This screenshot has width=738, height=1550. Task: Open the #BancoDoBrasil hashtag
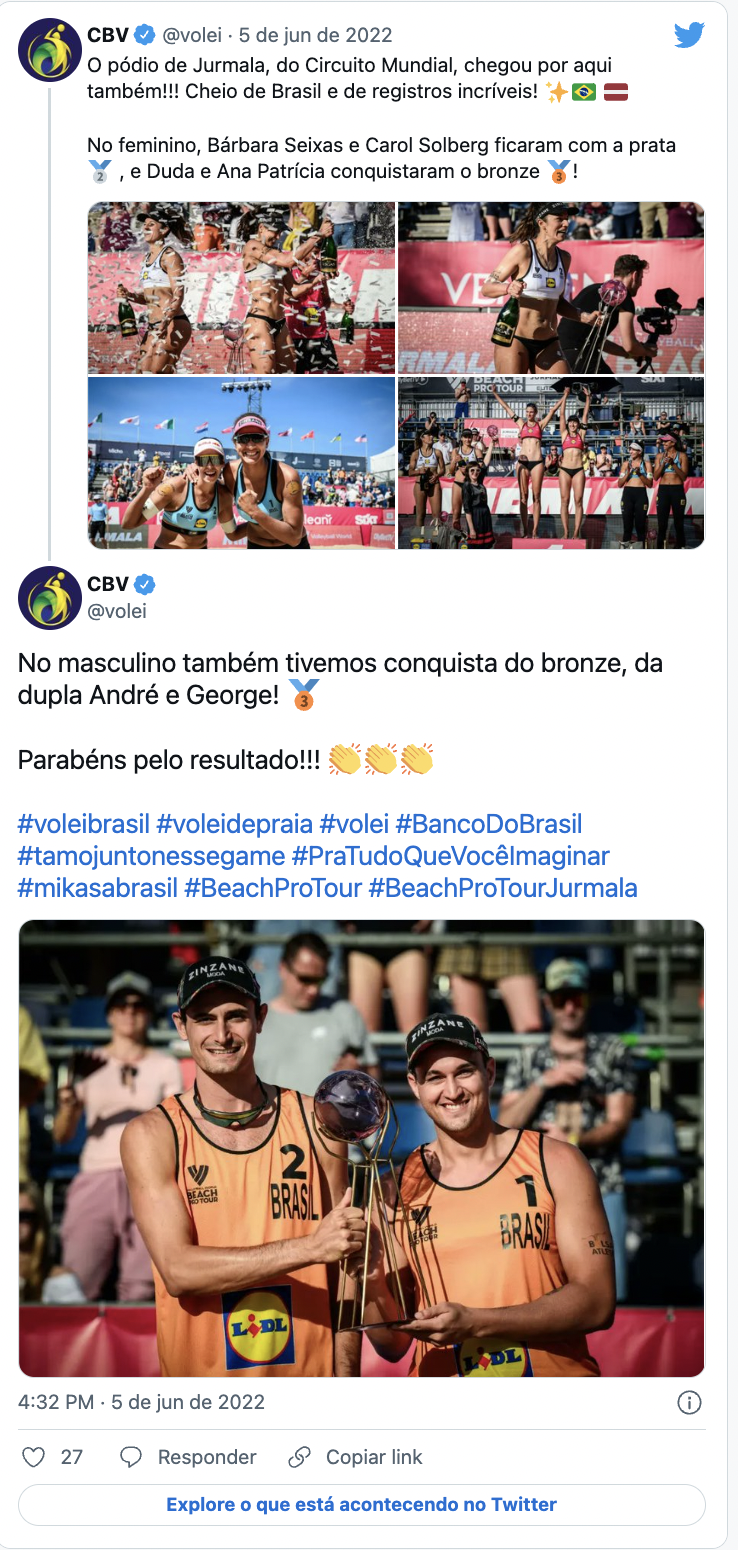pyautogui.click(x=488, y=824)
